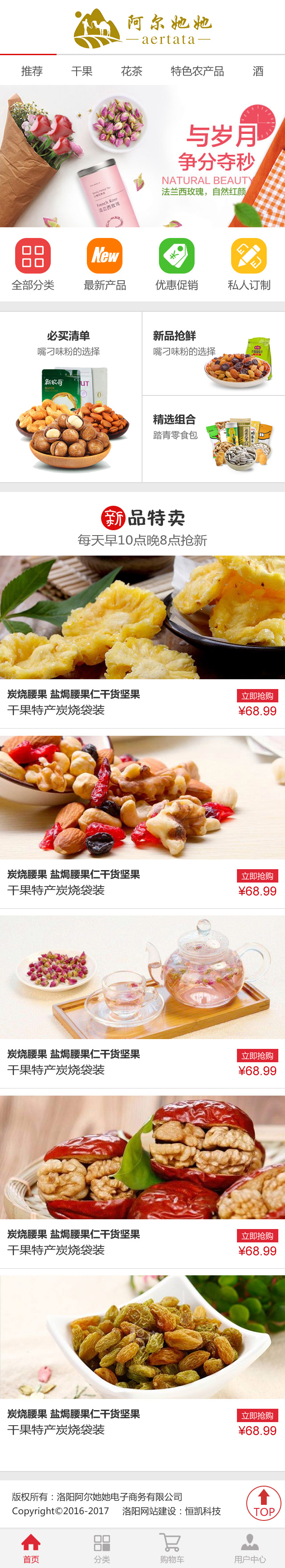This screenshot has width=285, height=1568.
Task: Open the 购物车 shopping cart
Action: coord(172,1548)
